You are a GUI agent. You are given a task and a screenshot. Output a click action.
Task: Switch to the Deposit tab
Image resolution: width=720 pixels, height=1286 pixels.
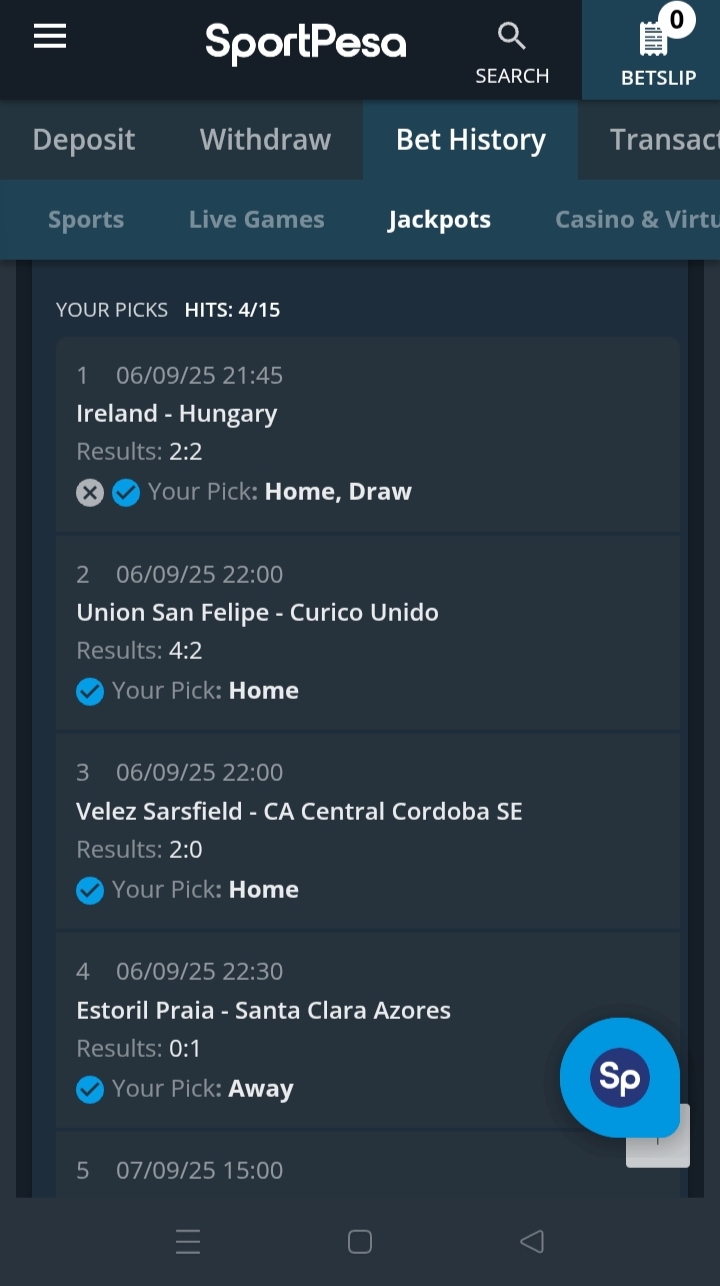84,140
